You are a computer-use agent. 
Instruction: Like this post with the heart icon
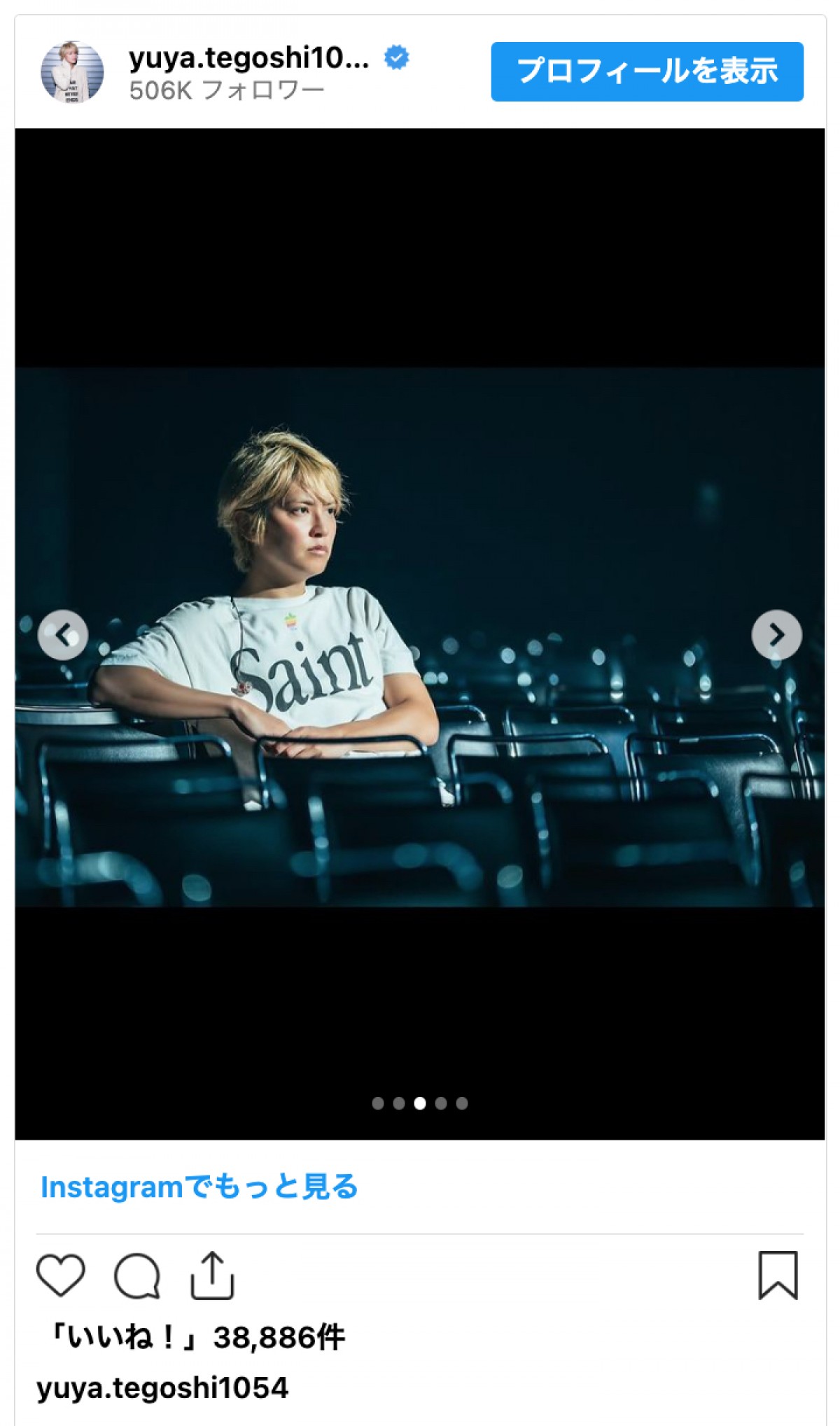61,1275
